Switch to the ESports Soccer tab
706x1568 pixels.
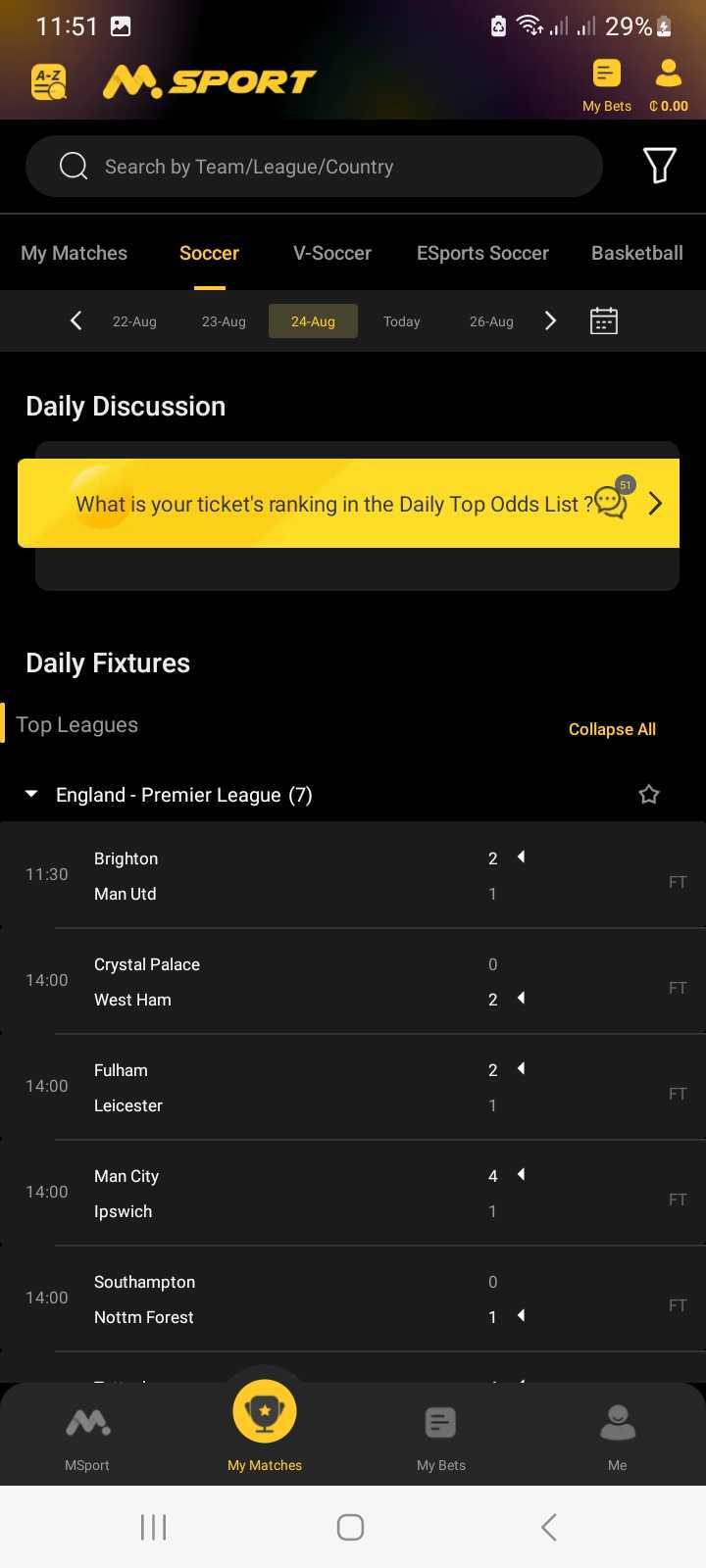[482, 253]
